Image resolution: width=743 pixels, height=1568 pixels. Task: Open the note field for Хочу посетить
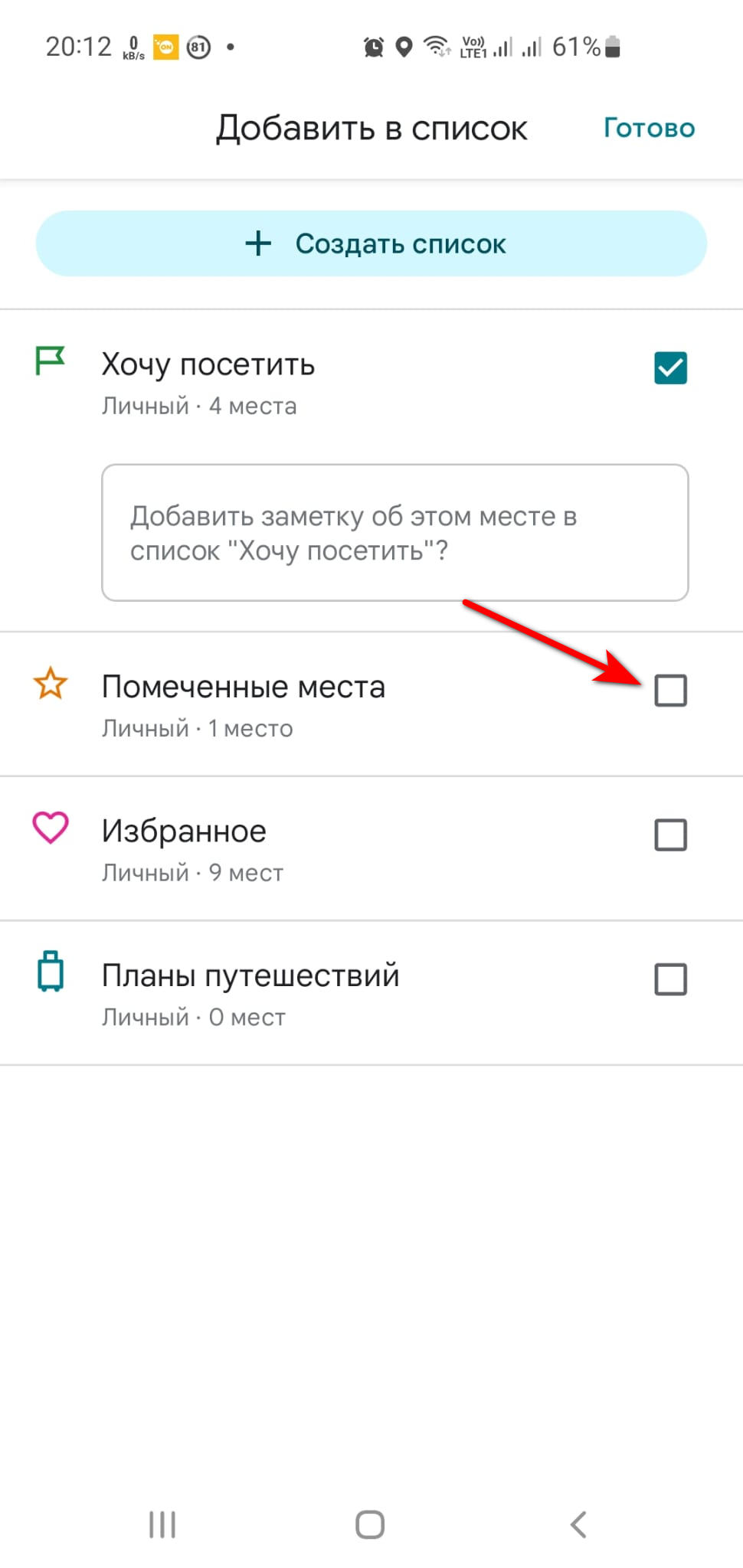click(x=394, y=533)
